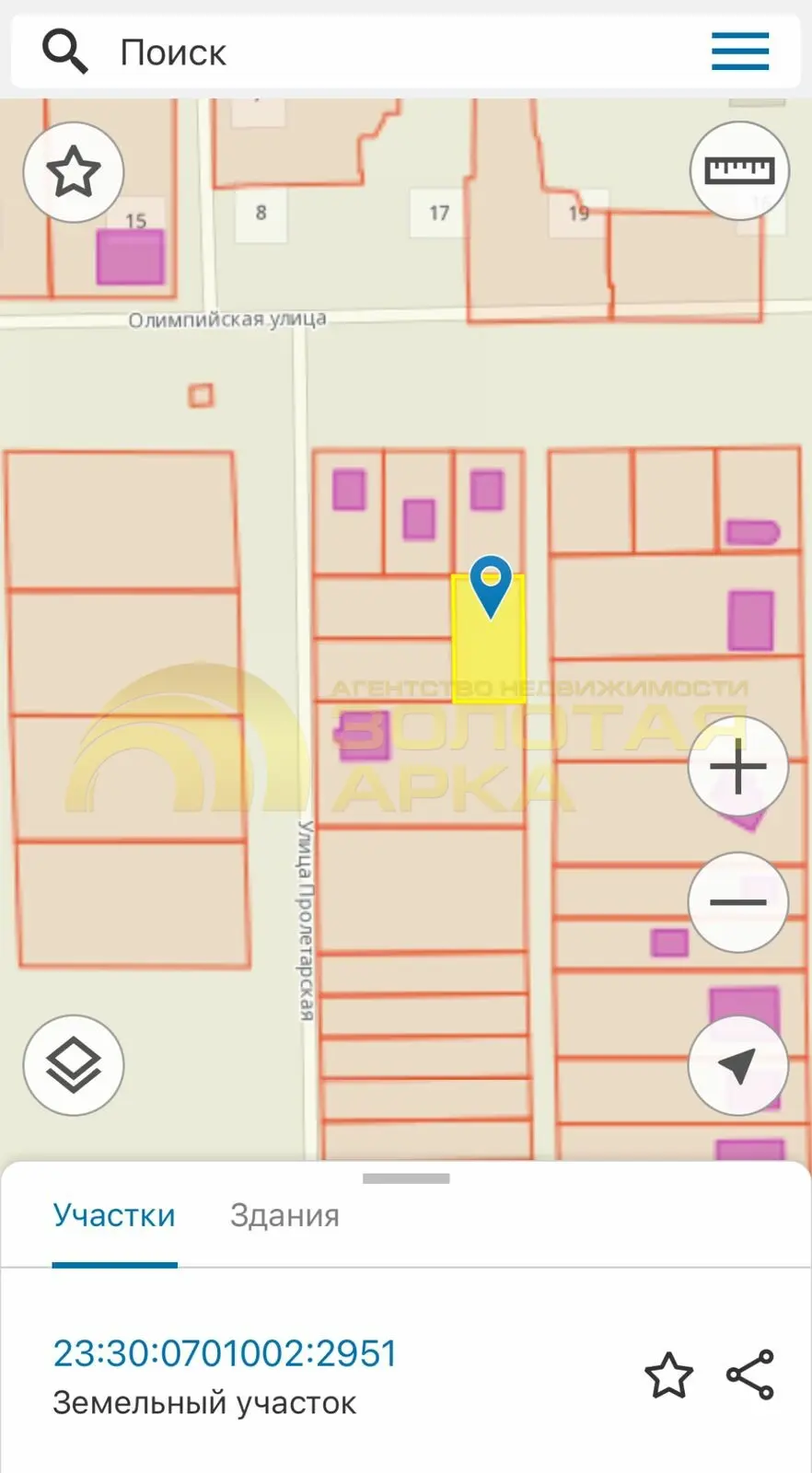Screen dimensions: 812x1473
Task: Tap the blue location pin marker
Action: pyautogui.click(x=491, y=586)
